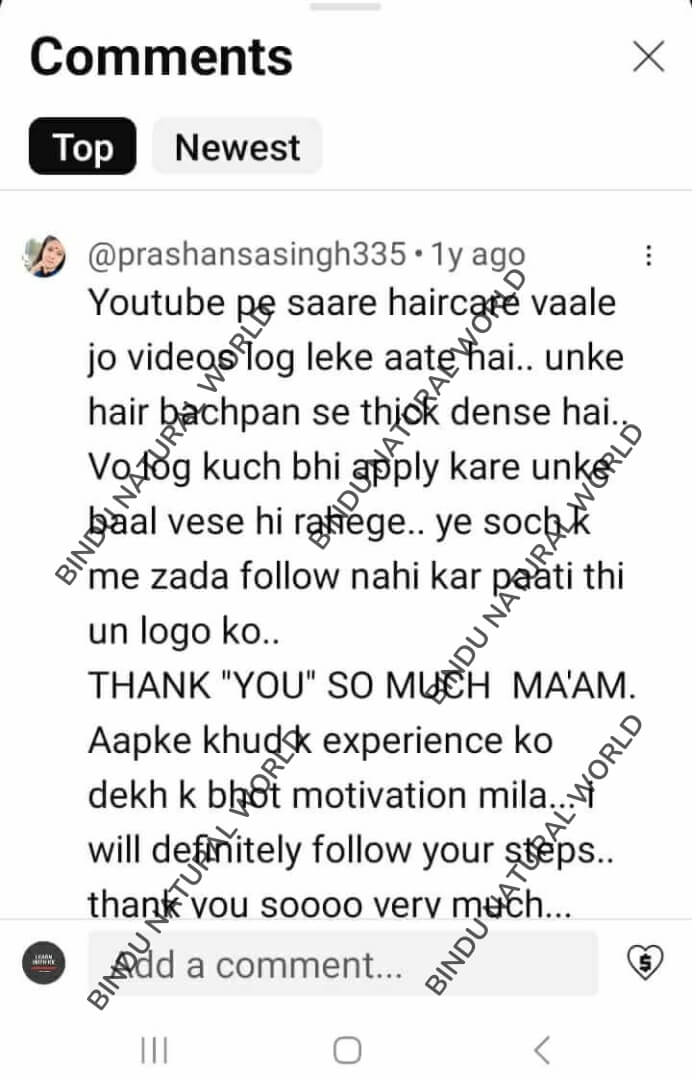Switch to the Newest comments filter
This screenshot has width=700, height=1080.
(x=237, y=147)
